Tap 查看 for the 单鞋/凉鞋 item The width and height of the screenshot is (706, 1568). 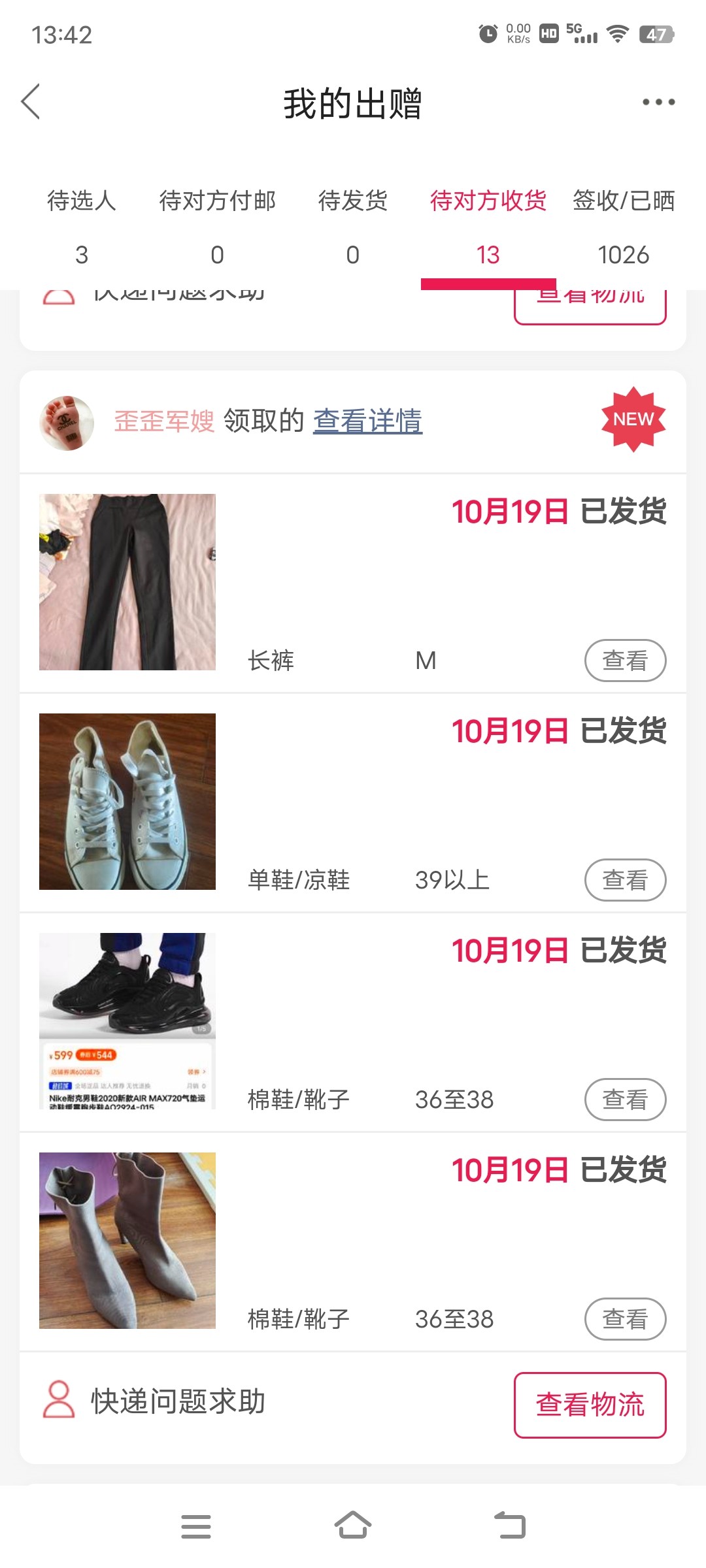click(x=624, y=880)
